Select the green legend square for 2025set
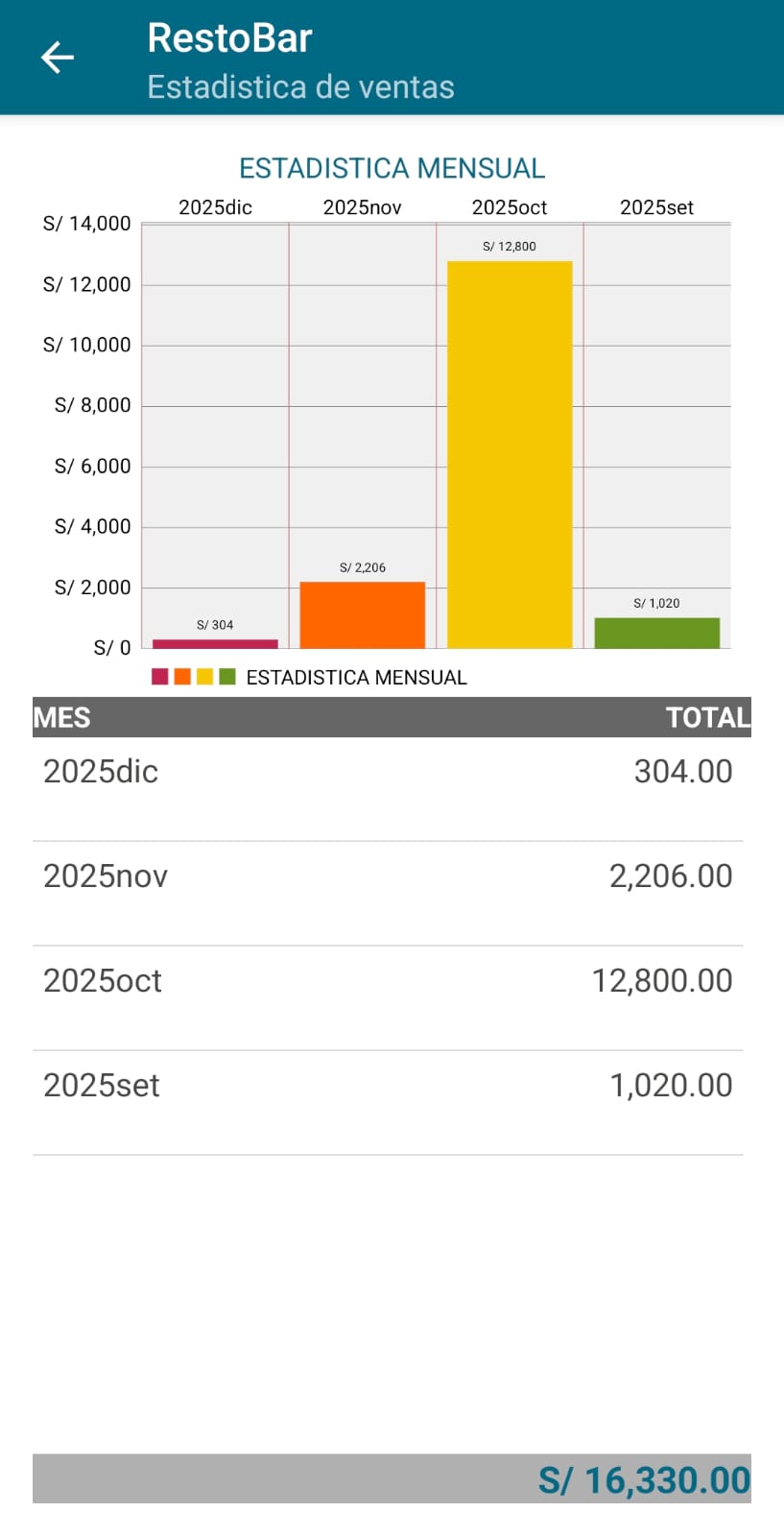Image resolution: width=784 pixels, height=1536 pixels. [x=226, y=677]
